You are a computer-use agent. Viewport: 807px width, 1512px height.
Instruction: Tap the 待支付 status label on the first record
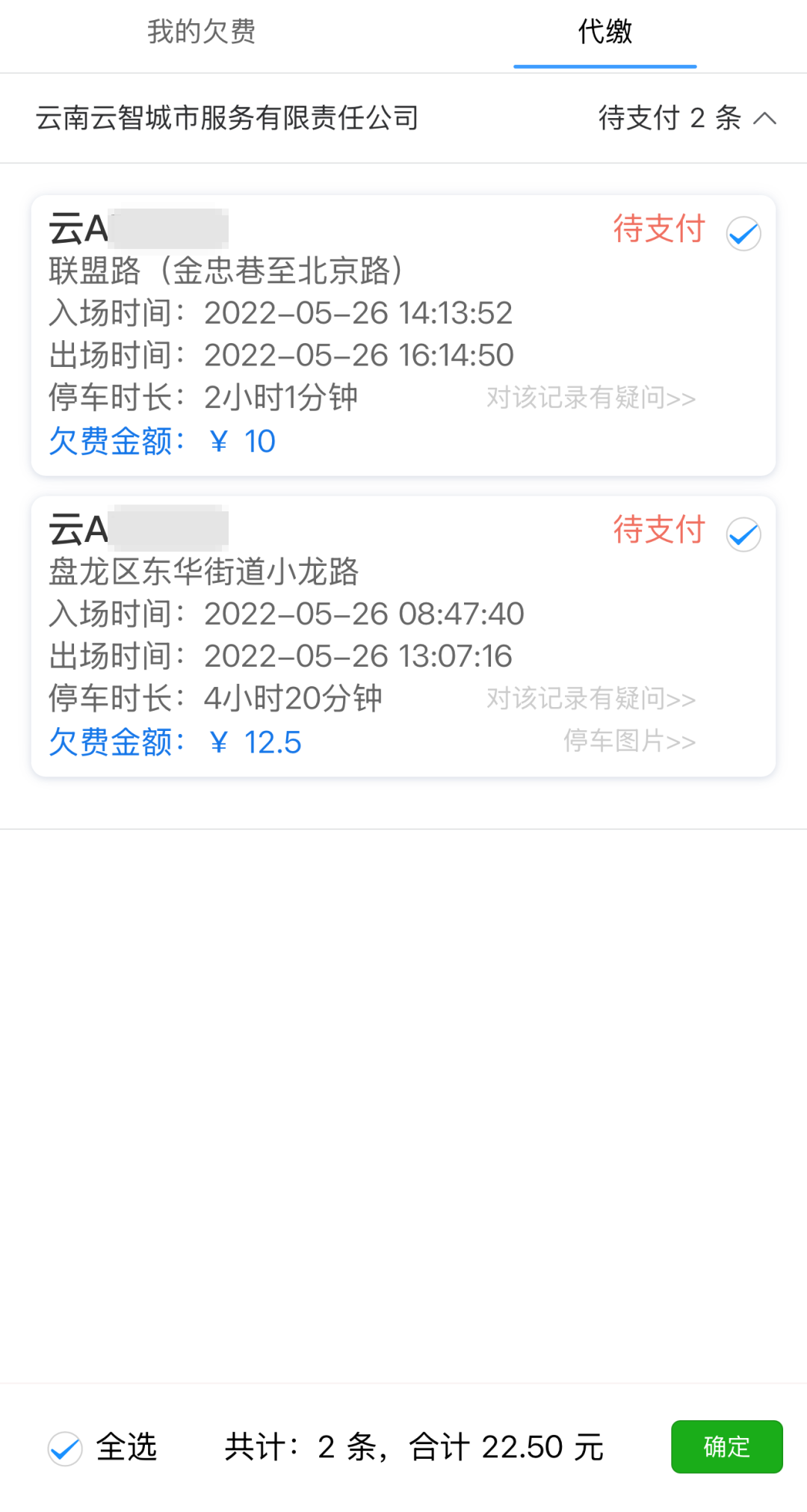pyautogui.click(x=658, y=230)
